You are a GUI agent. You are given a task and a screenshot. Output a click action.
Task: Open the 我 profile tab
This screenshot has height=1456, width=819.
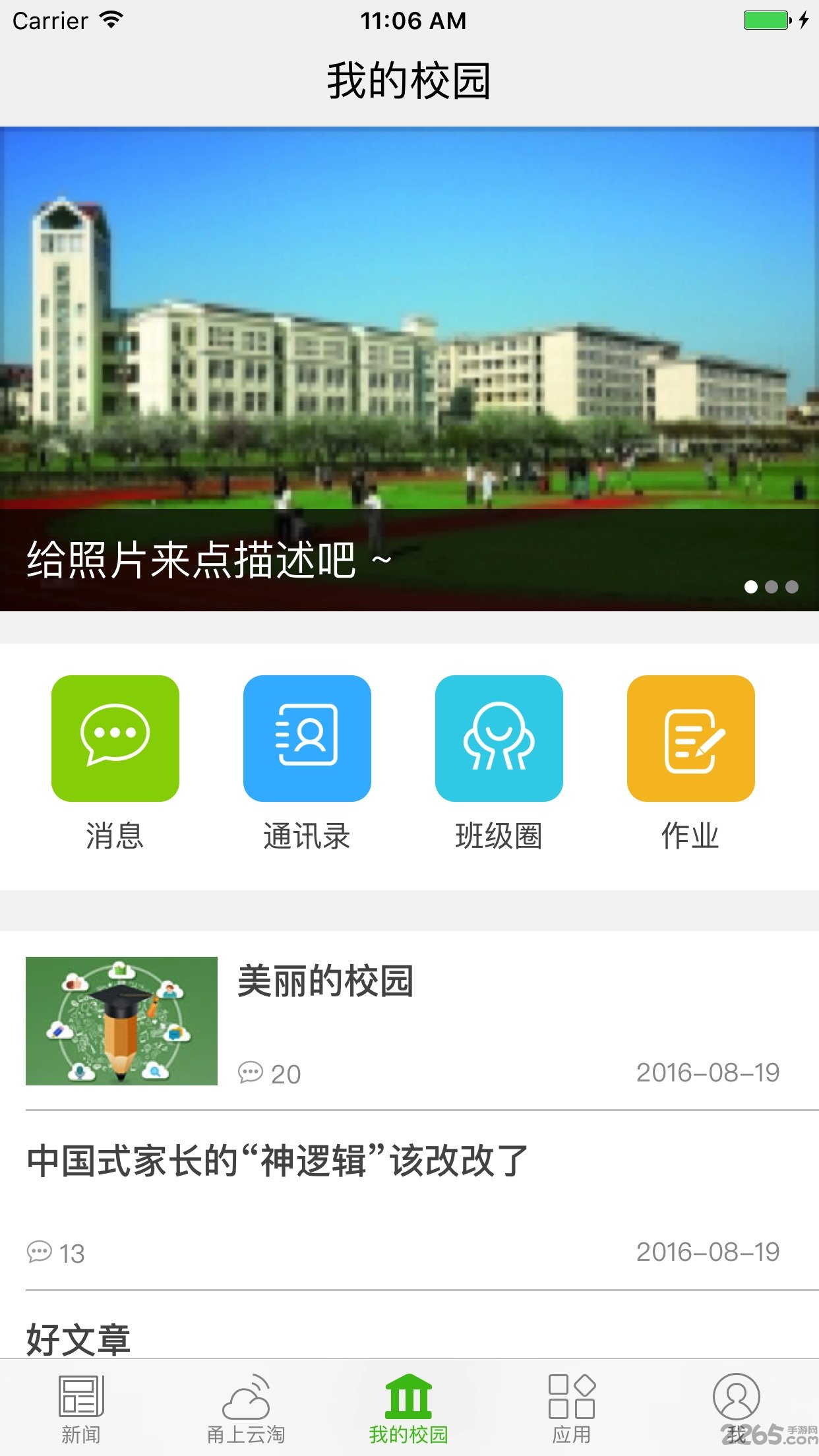pos(736,1407)
